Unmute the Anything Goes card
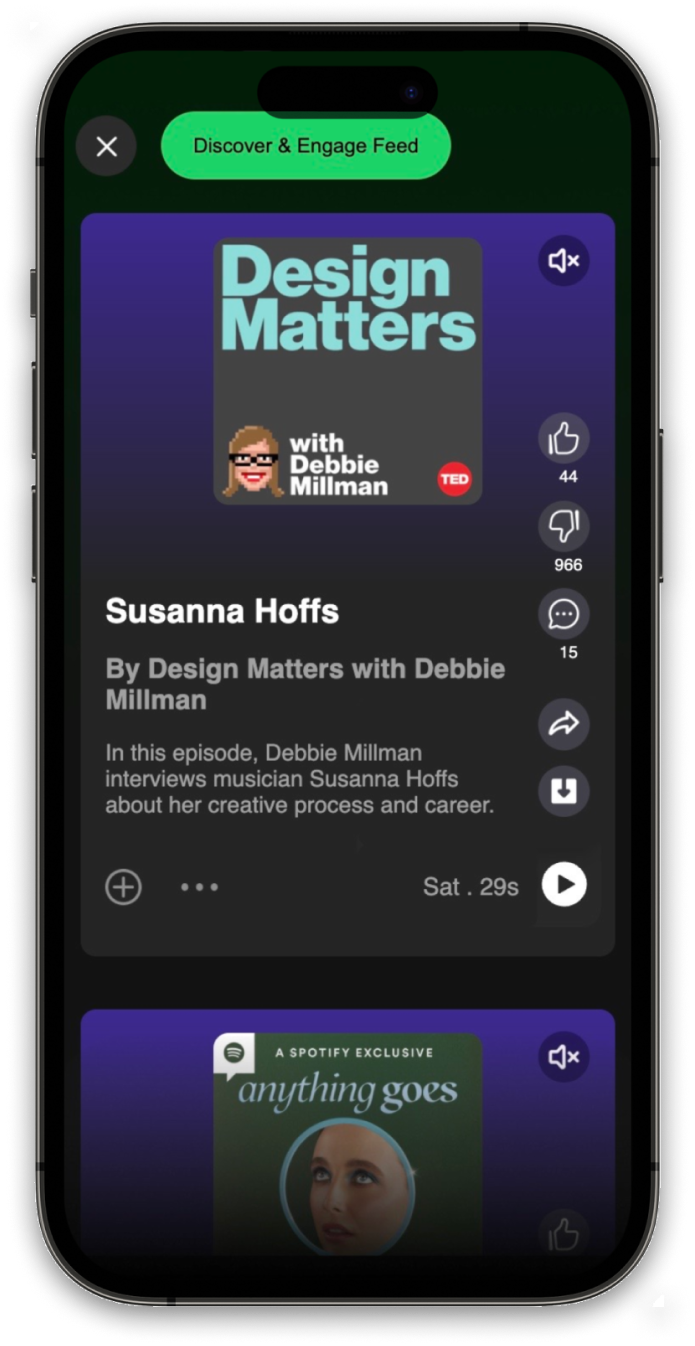 click(564, 1057)
